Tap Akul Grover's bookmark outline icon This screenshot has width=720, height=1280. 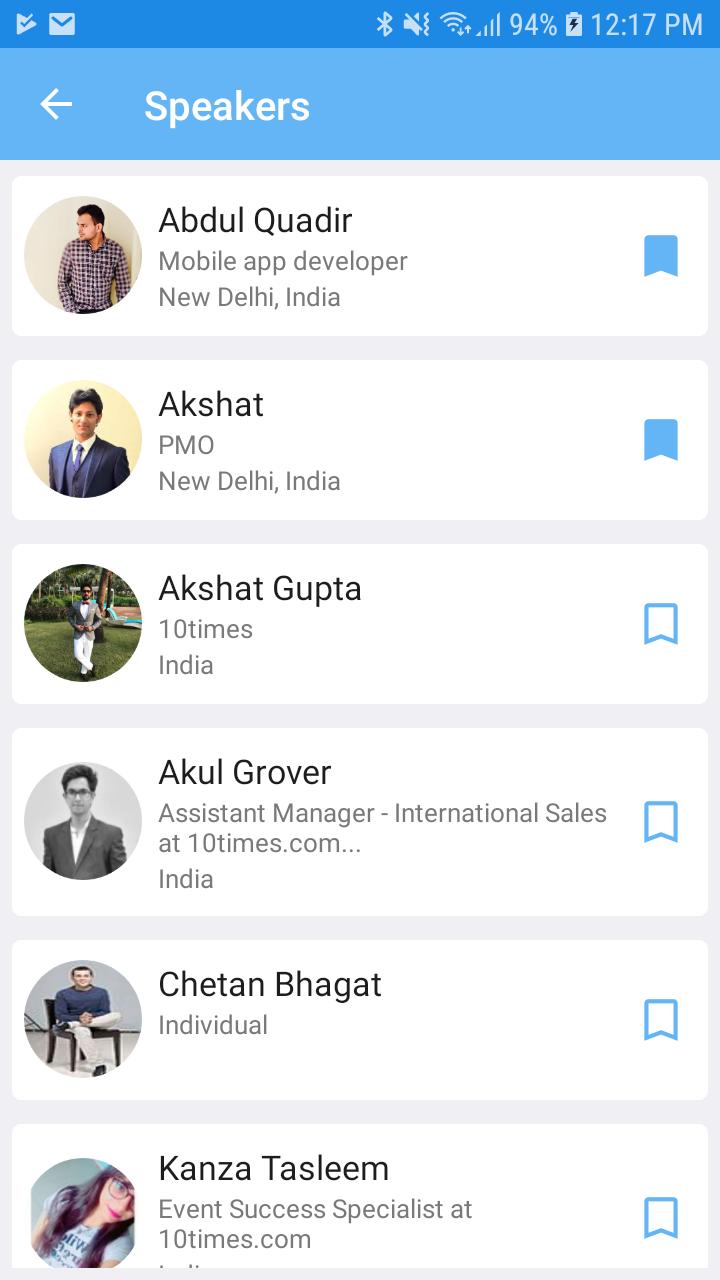tap(661, 821)
